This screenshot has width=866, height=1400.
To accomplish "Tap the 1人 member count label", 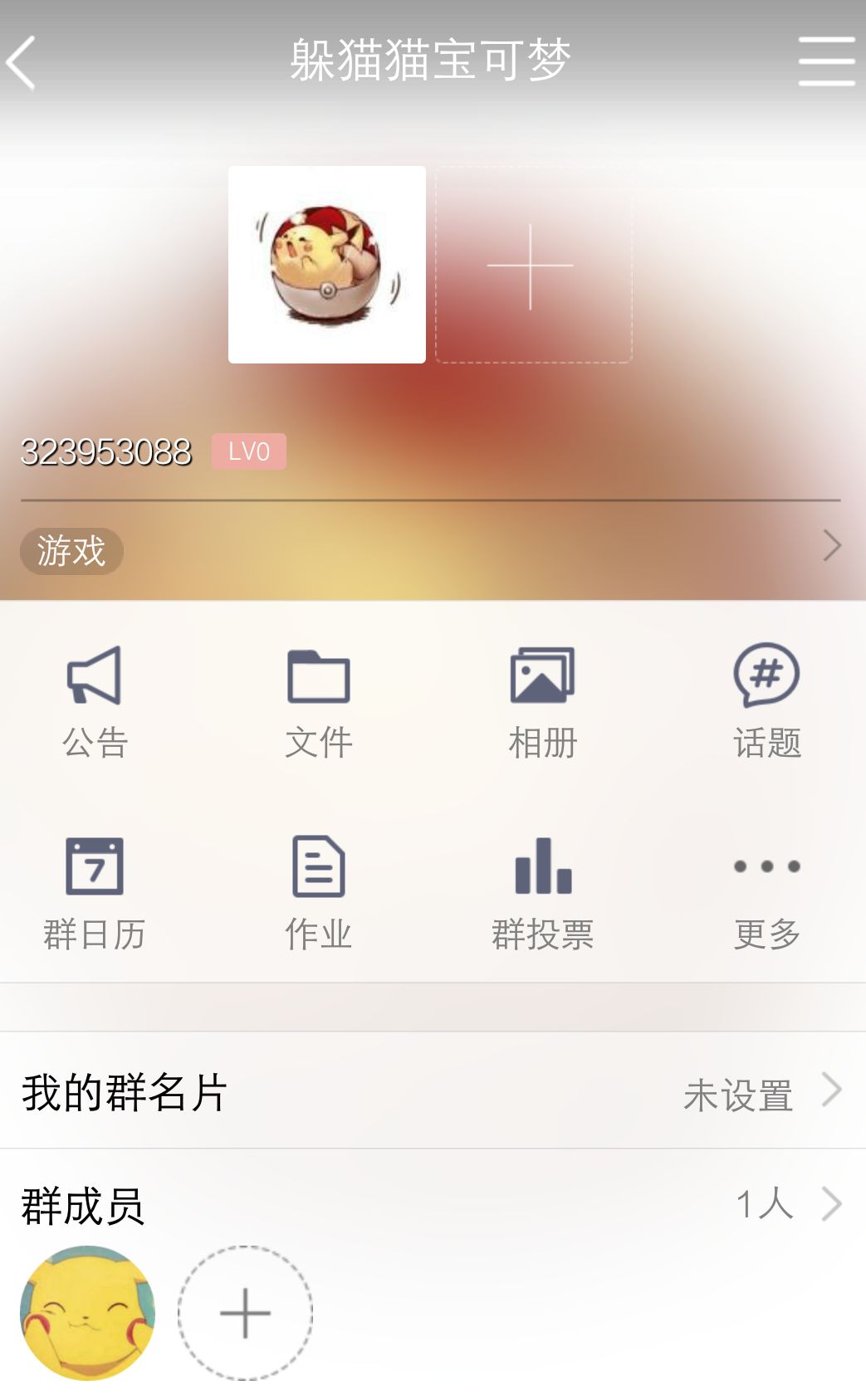I will tap(766, 1205).
